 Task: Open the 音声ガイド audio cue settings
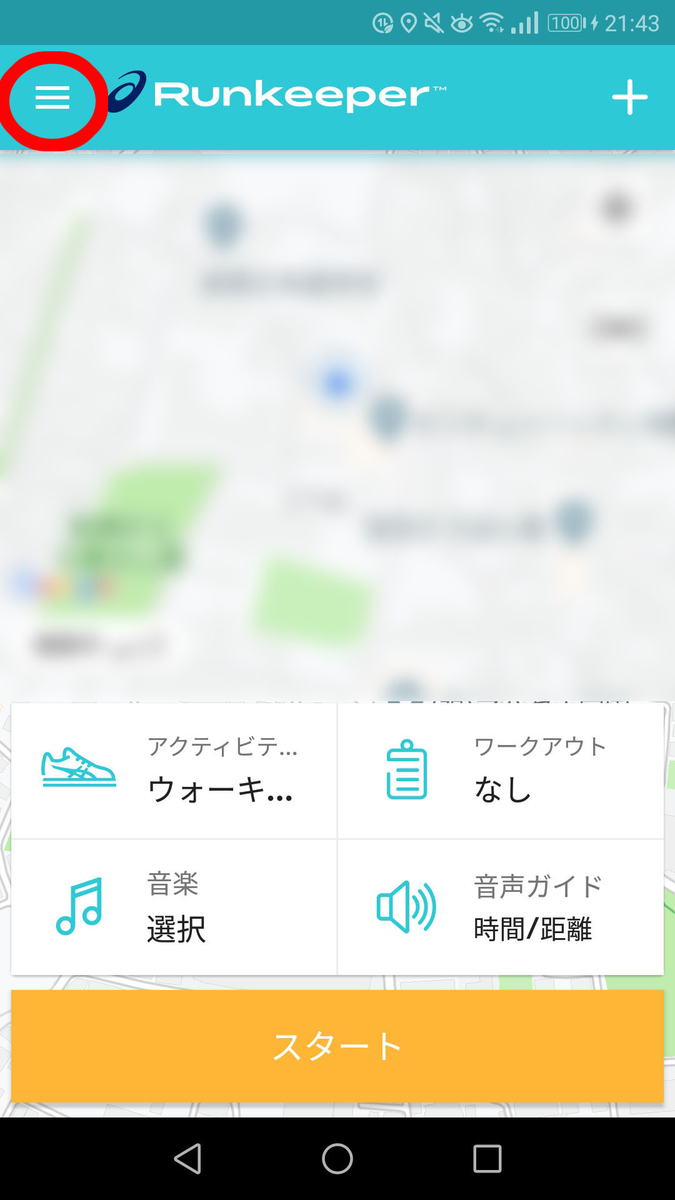(x=501, y=907)
